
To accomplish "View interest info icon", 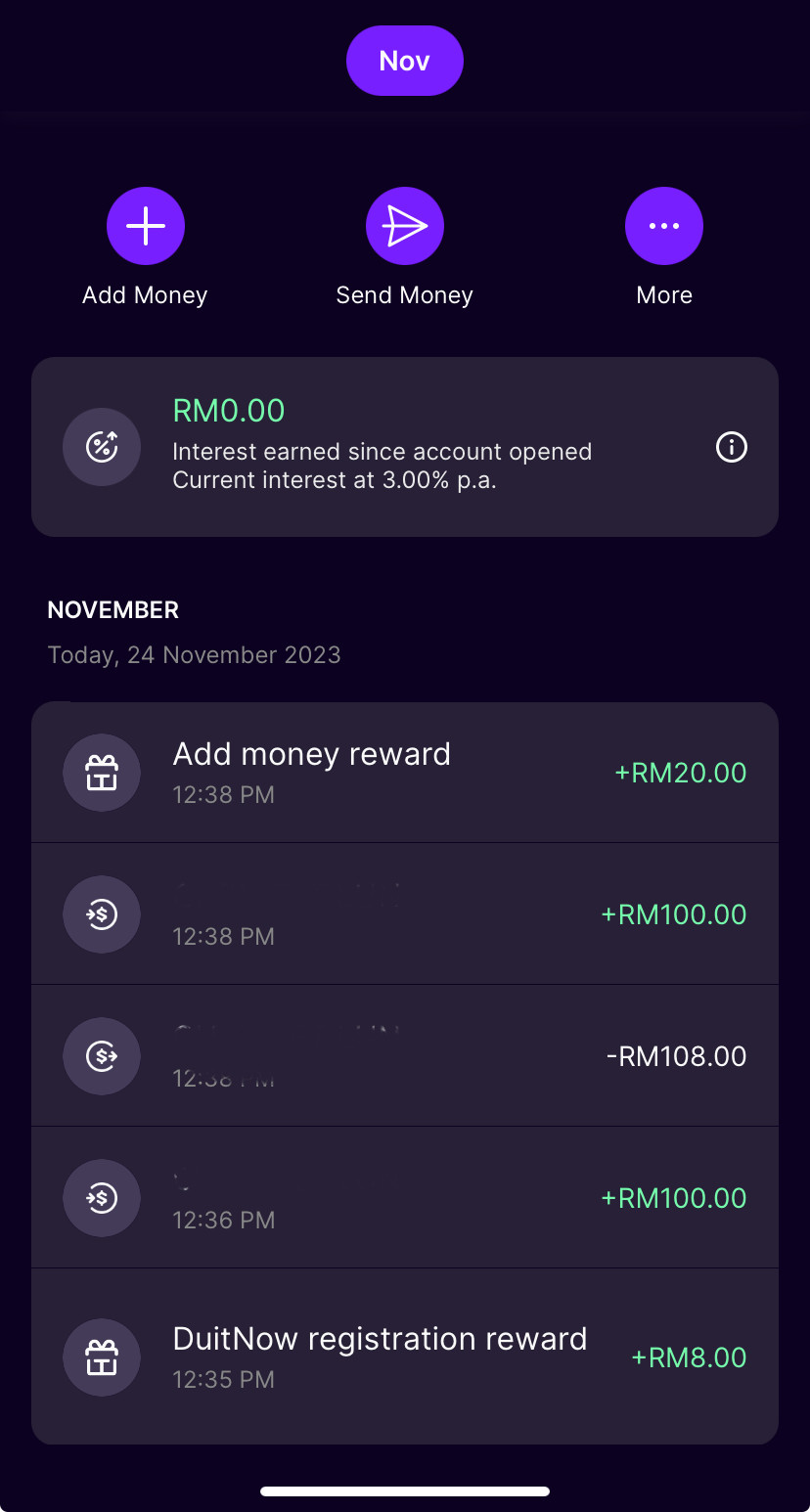I will pyautogui.click(x=732, y=447).
